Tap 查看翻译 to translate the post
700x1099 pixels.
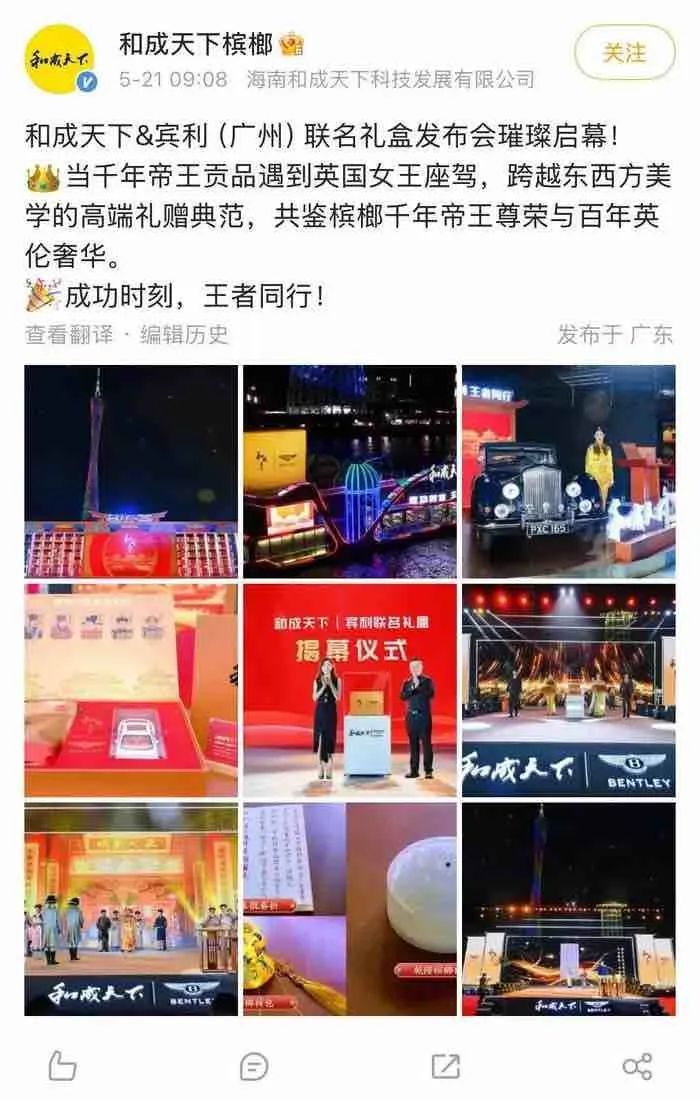[69, 334]
